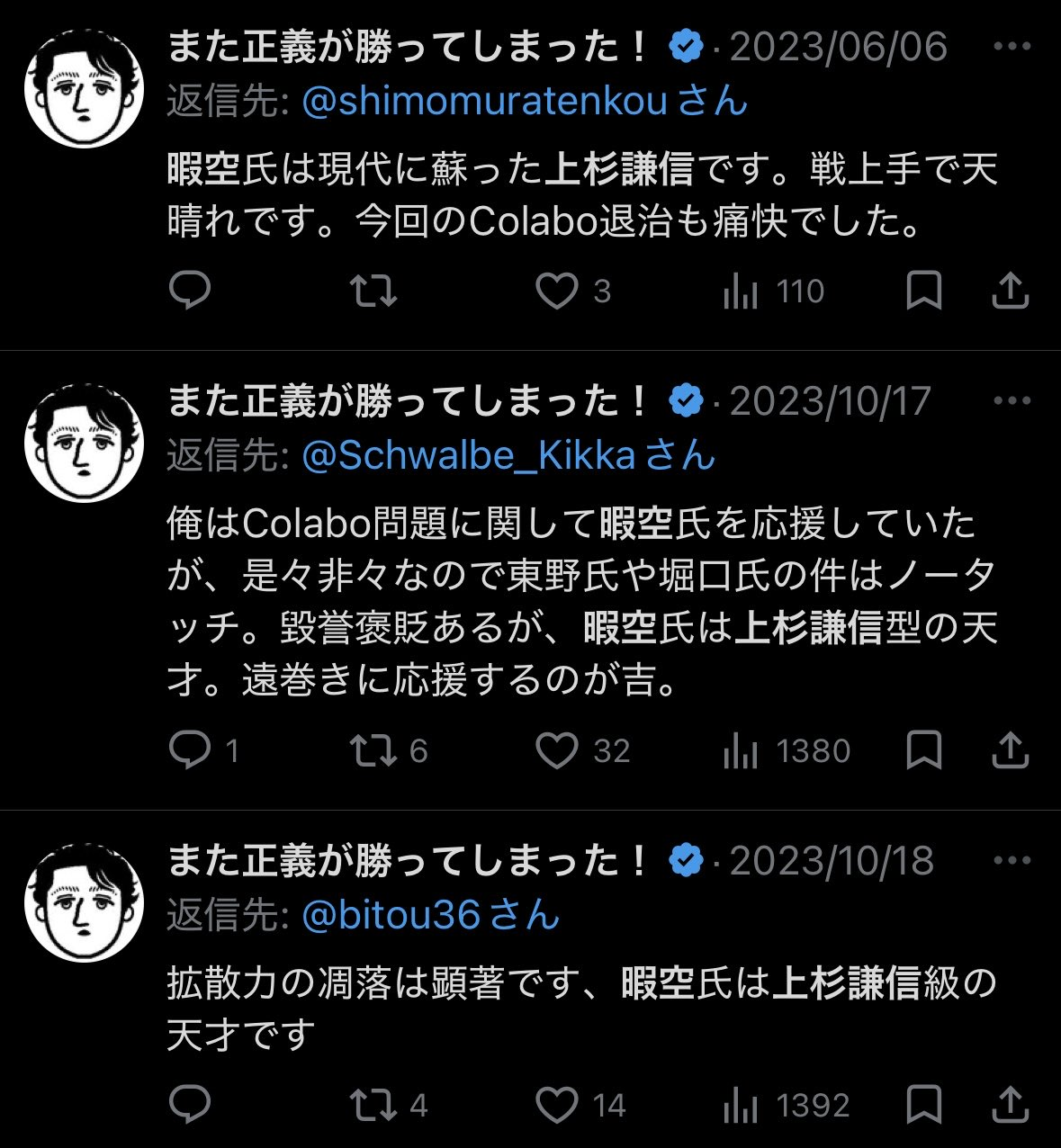1061x1148 pixels.
Task: Retweet the 2023/10/18 tweet with 4 retweets
Action: [x=373, y=1106]
